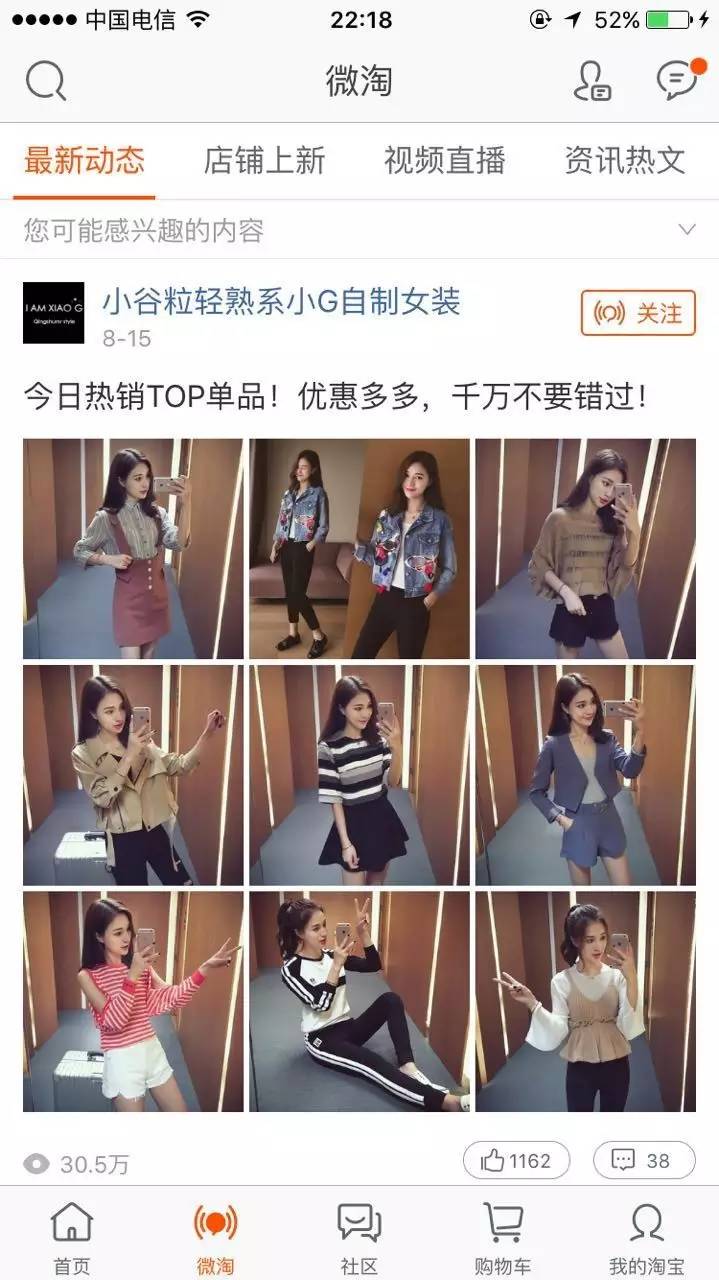
Task: Select the 最新动态 tab
Action: pos(85,160)
